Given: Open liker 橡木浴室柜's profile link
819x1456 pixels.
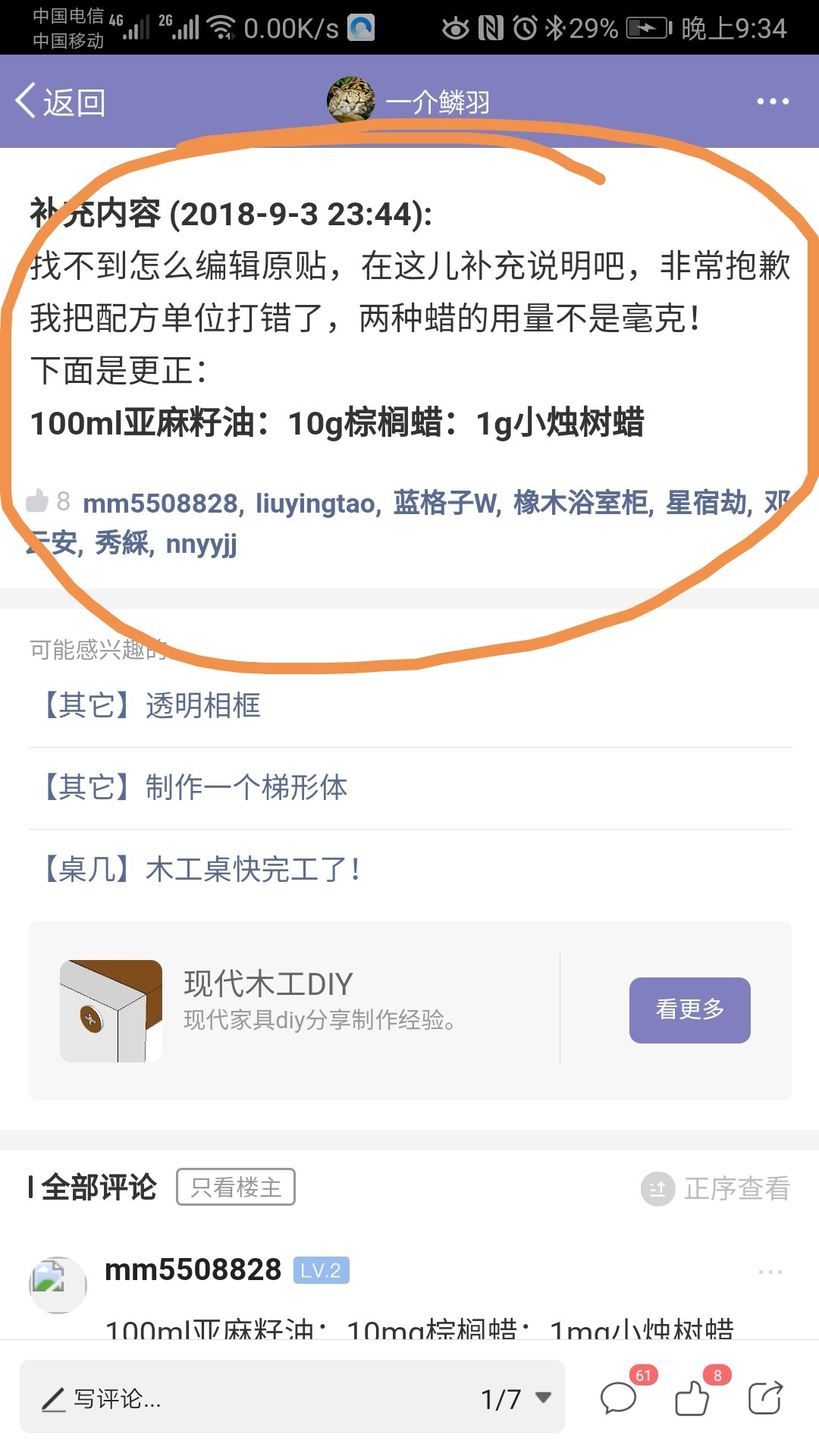Looking at the screenshot, I should 581,504.
